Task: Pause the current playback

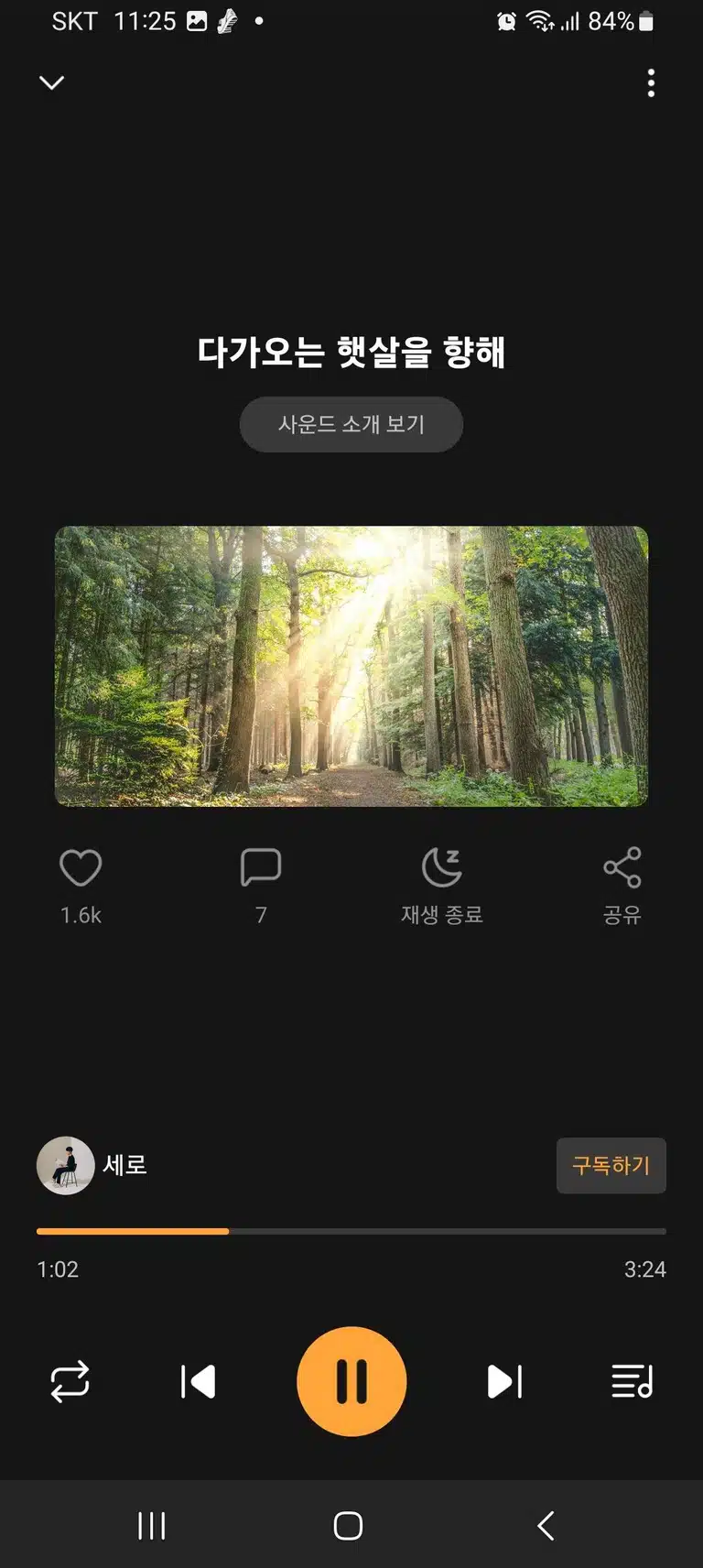Action: click(351, 1381)
